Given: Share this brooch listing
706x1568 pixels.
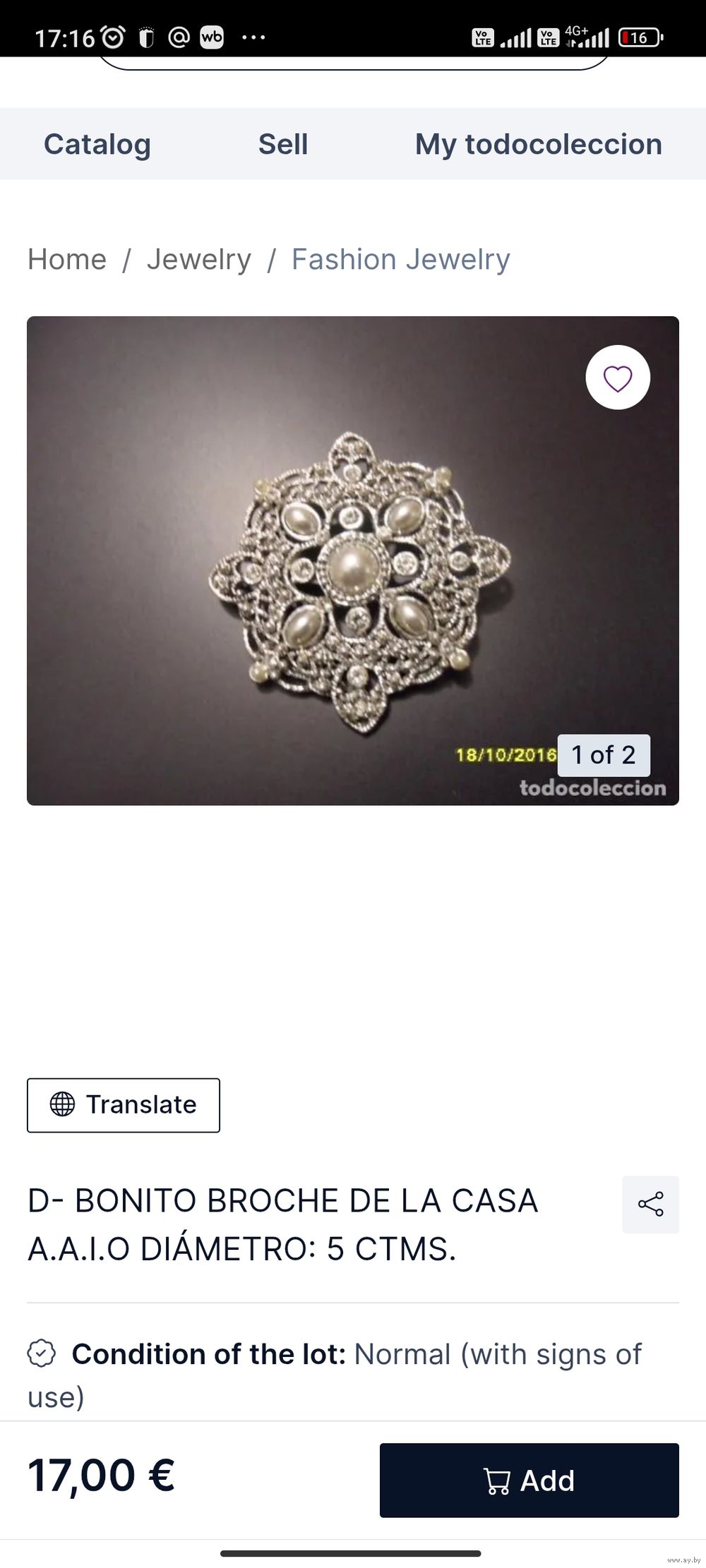Looking at the screenshot, I should [650, 1204].
